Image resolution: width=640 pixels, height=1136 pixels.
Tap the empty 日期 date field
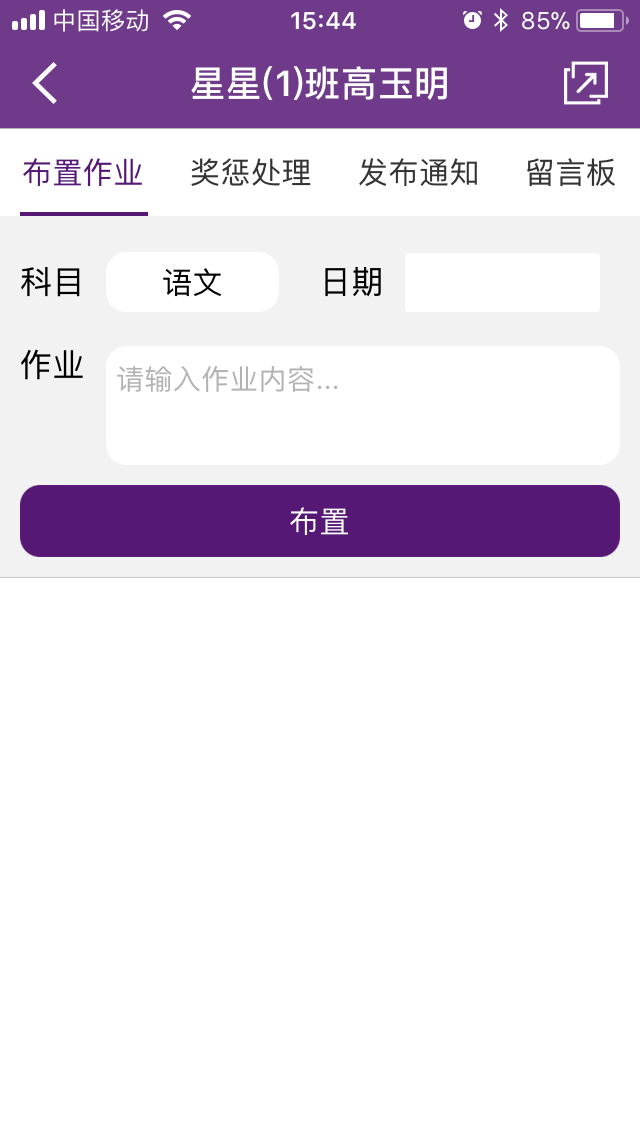pos(502,282)
